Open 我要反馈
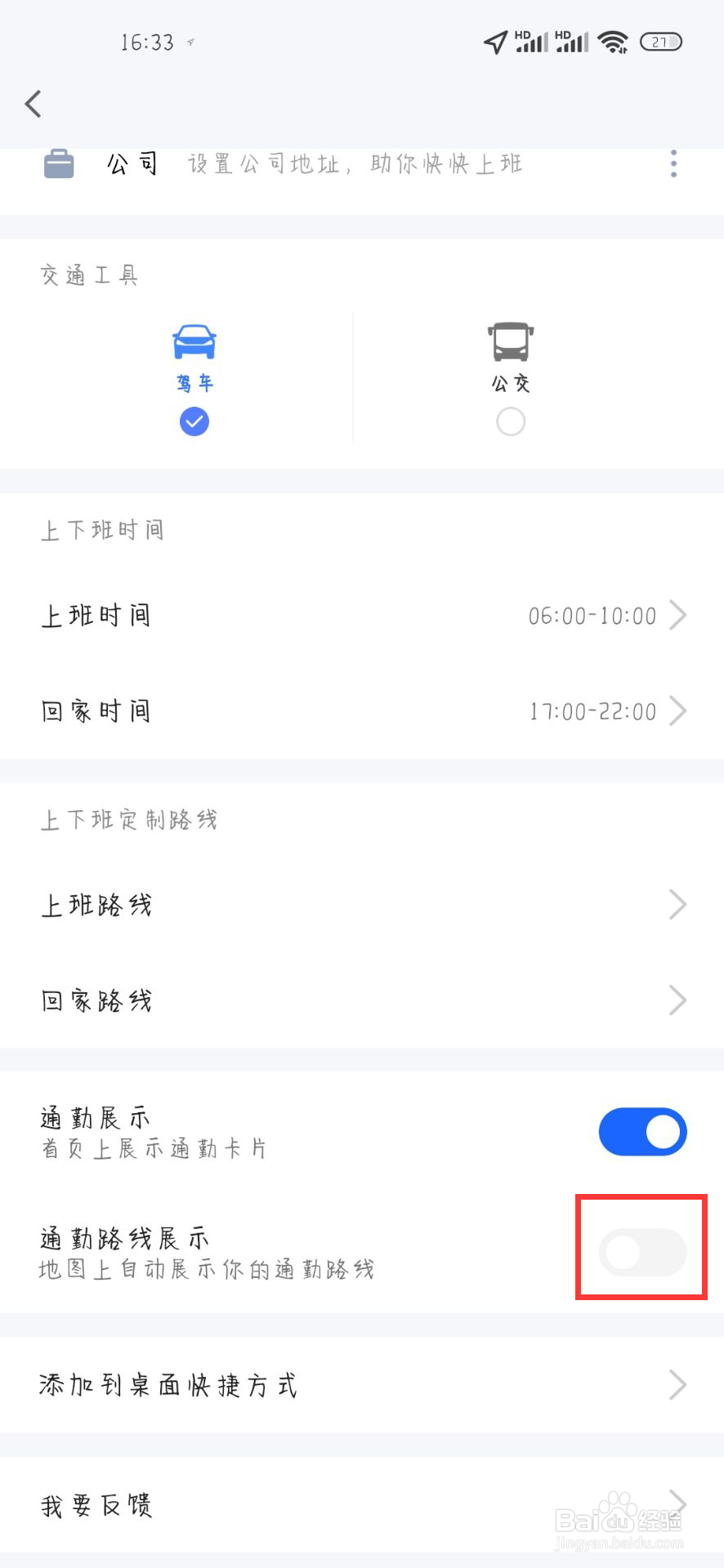724x1568 pixels. (362, 1505)
